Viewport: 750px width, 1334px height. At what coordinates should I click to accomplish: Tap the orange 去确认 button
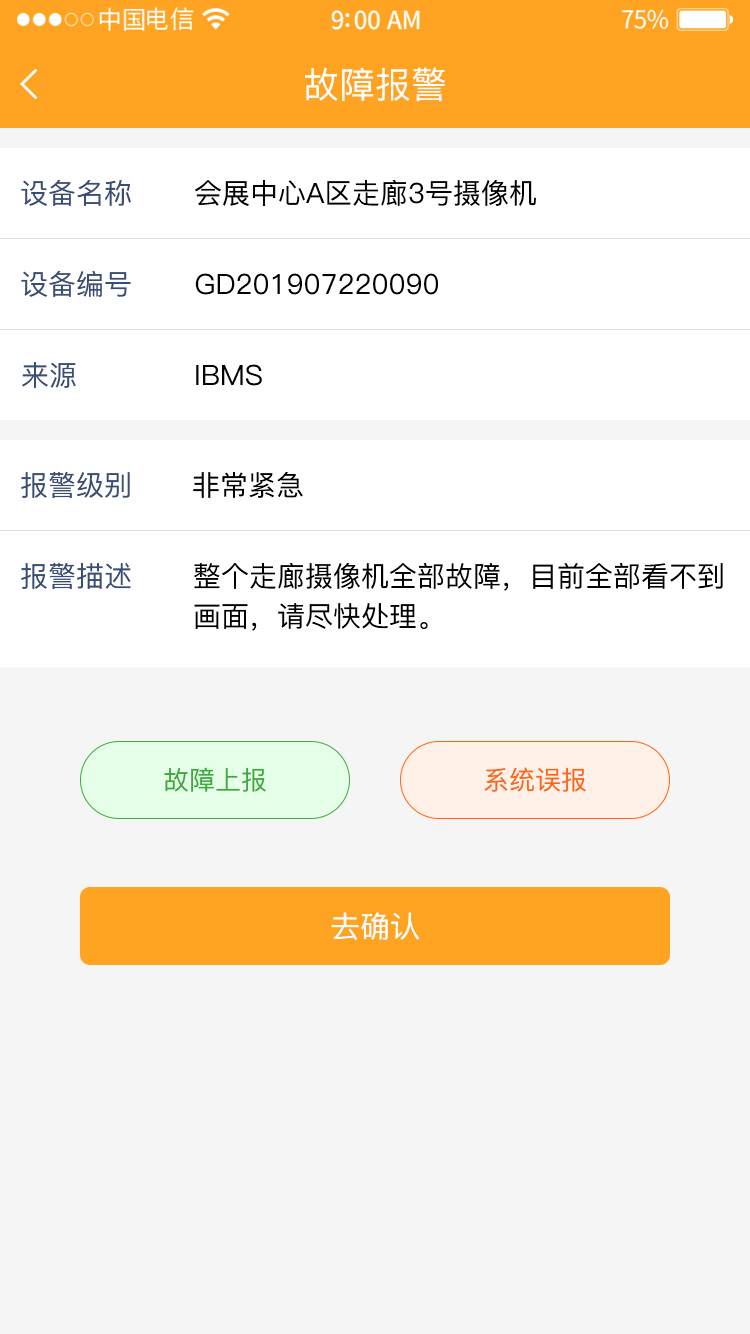coord(375,926)
